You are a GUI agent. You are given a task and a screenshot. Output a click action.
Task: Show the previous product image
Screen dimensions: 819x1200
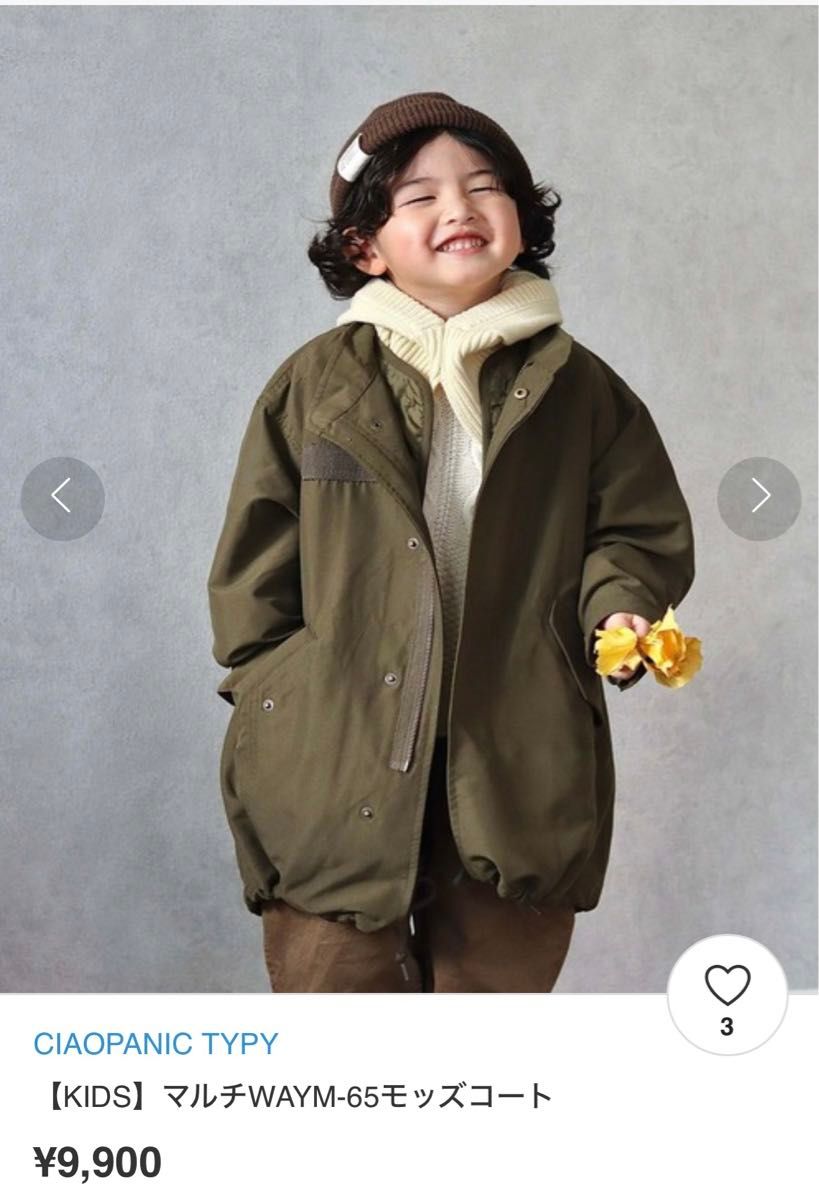click(62, 498)
